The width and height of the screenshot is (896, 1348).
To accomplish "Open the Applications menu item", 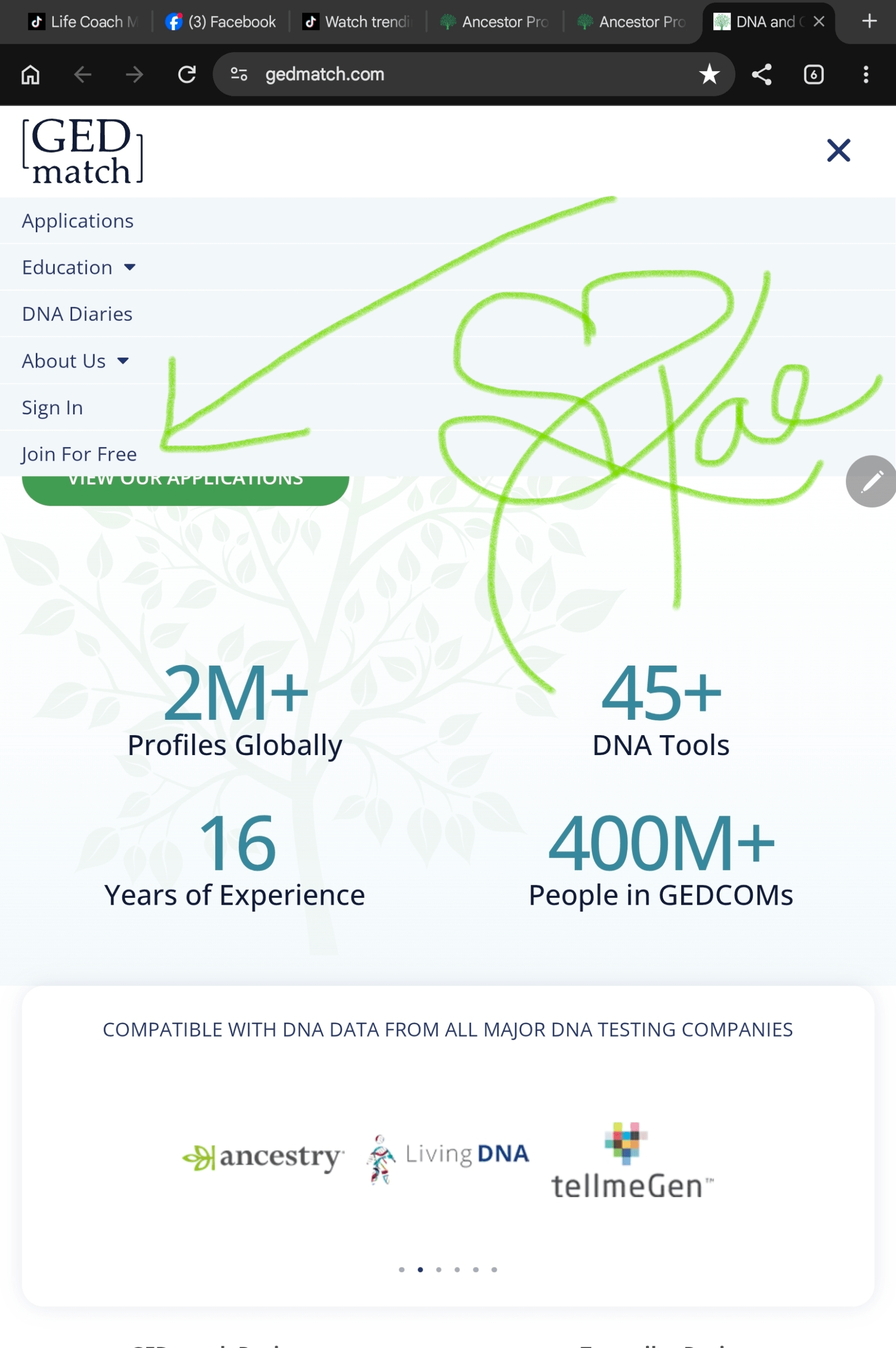I will pos(78,221).
